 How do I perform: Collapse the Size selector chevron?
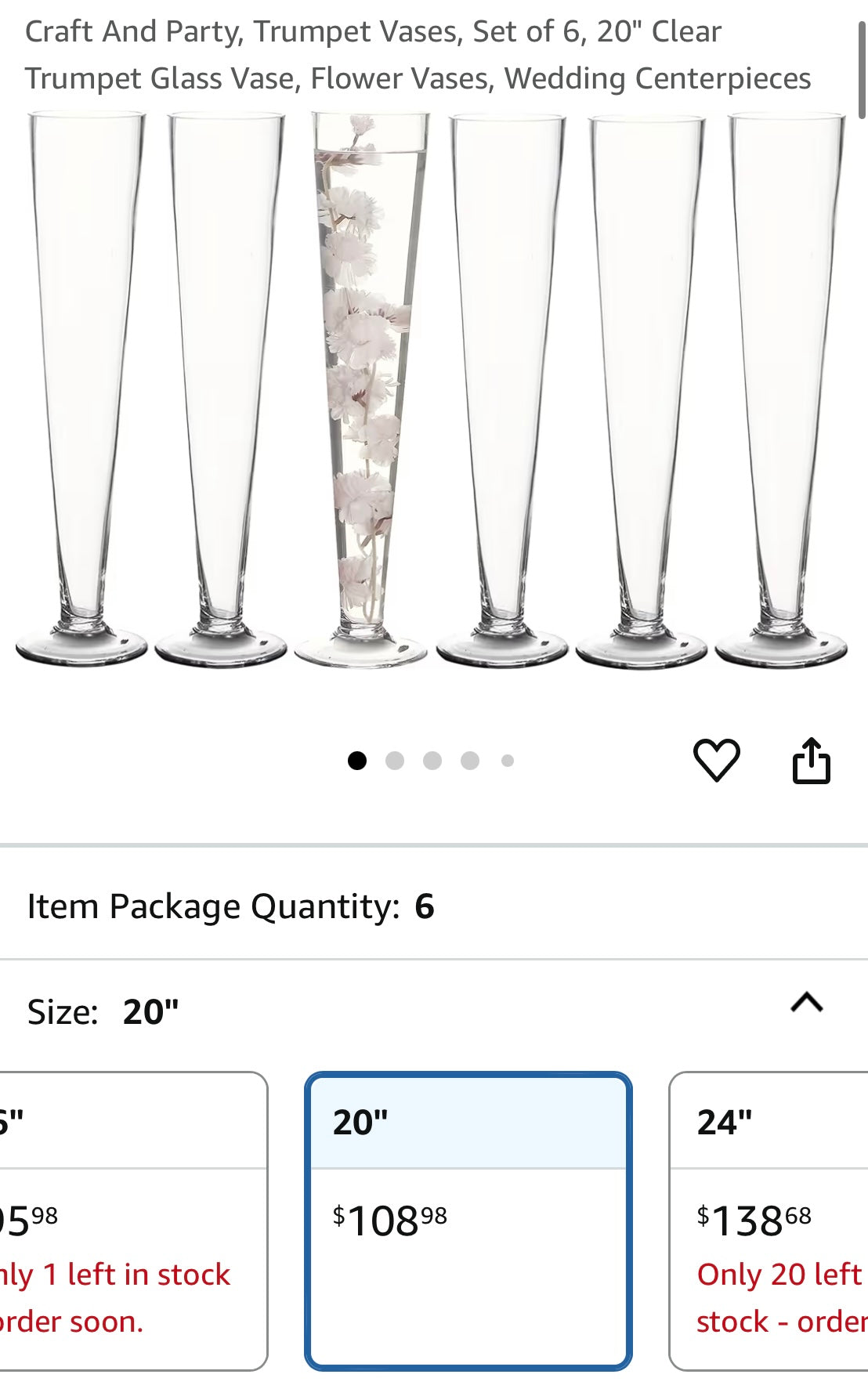[x=807, y=1002]
